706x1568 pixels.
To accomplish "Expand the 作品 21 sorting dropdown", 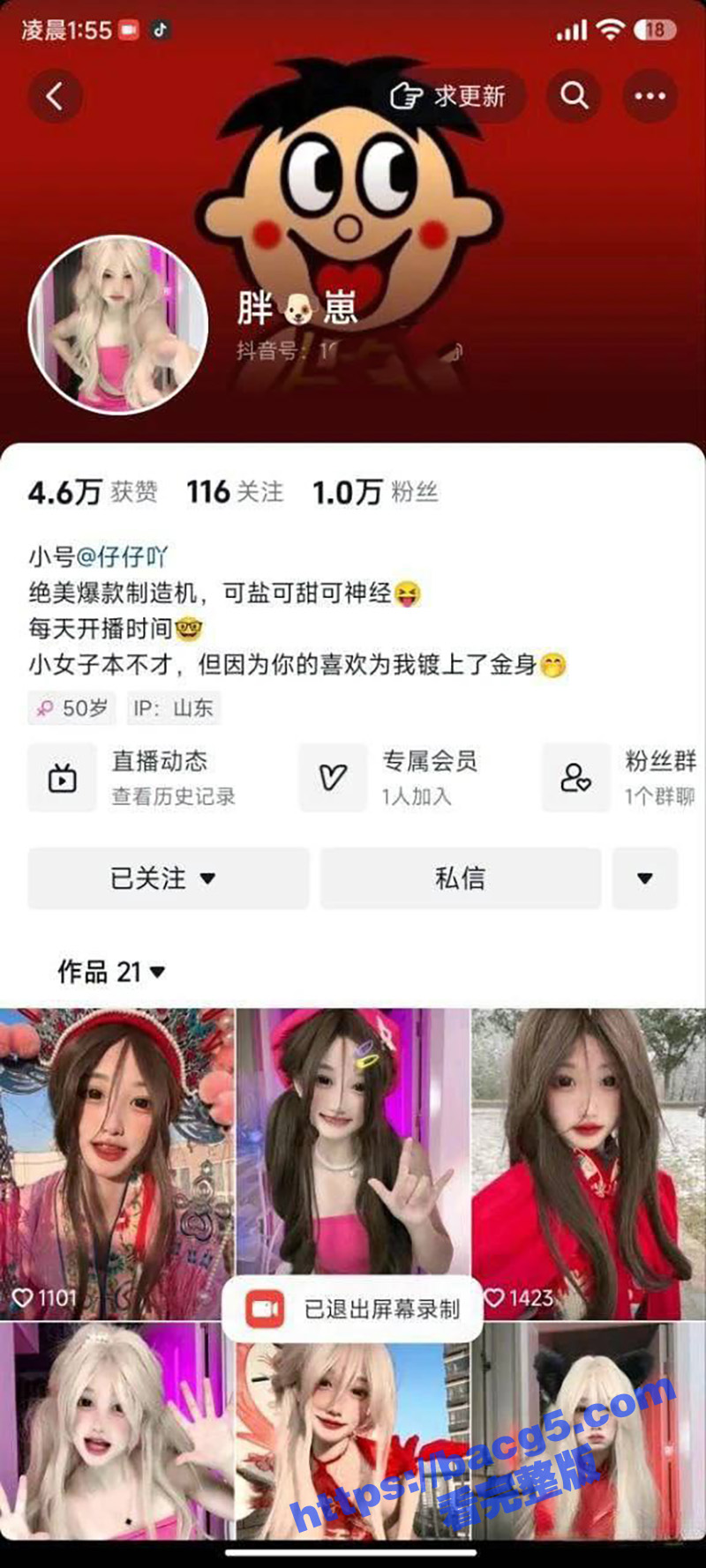I will (x=157, y=973).
